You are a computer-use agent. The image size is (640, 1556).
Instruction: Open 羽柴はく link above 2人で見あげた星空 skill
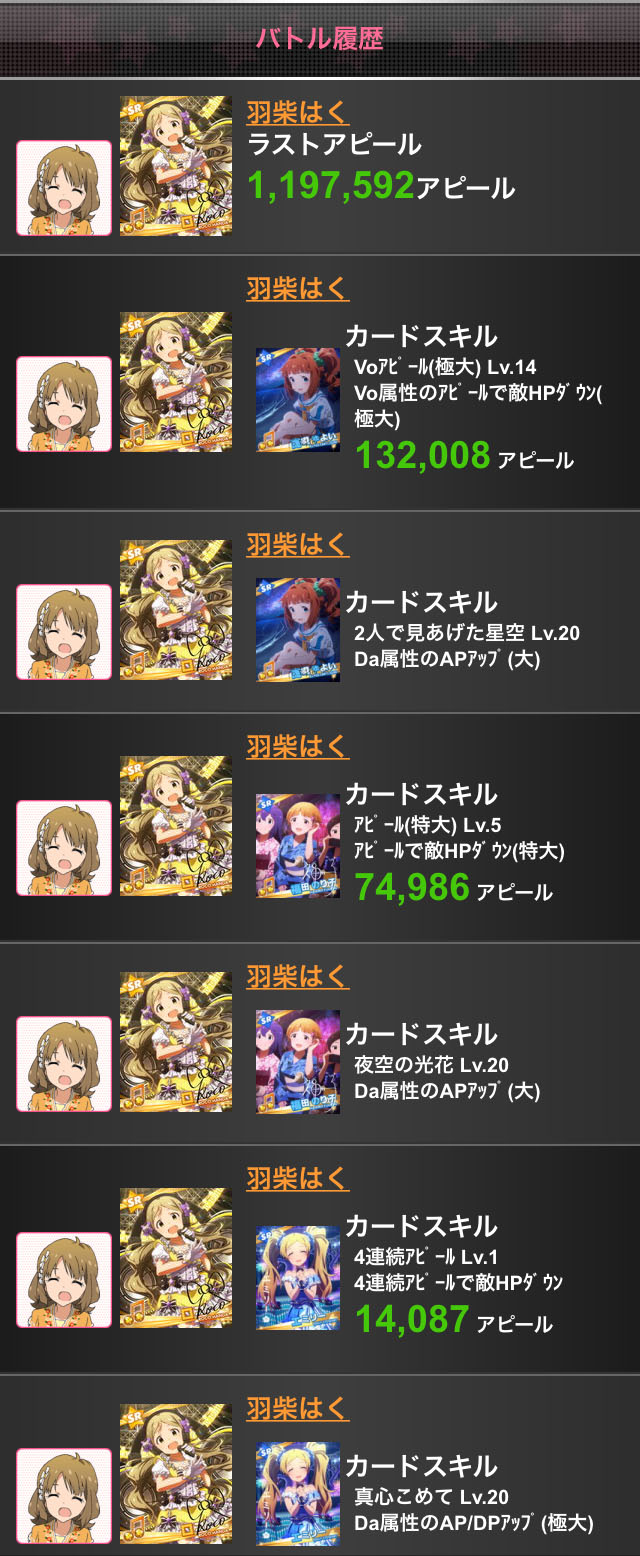point(297,544)
